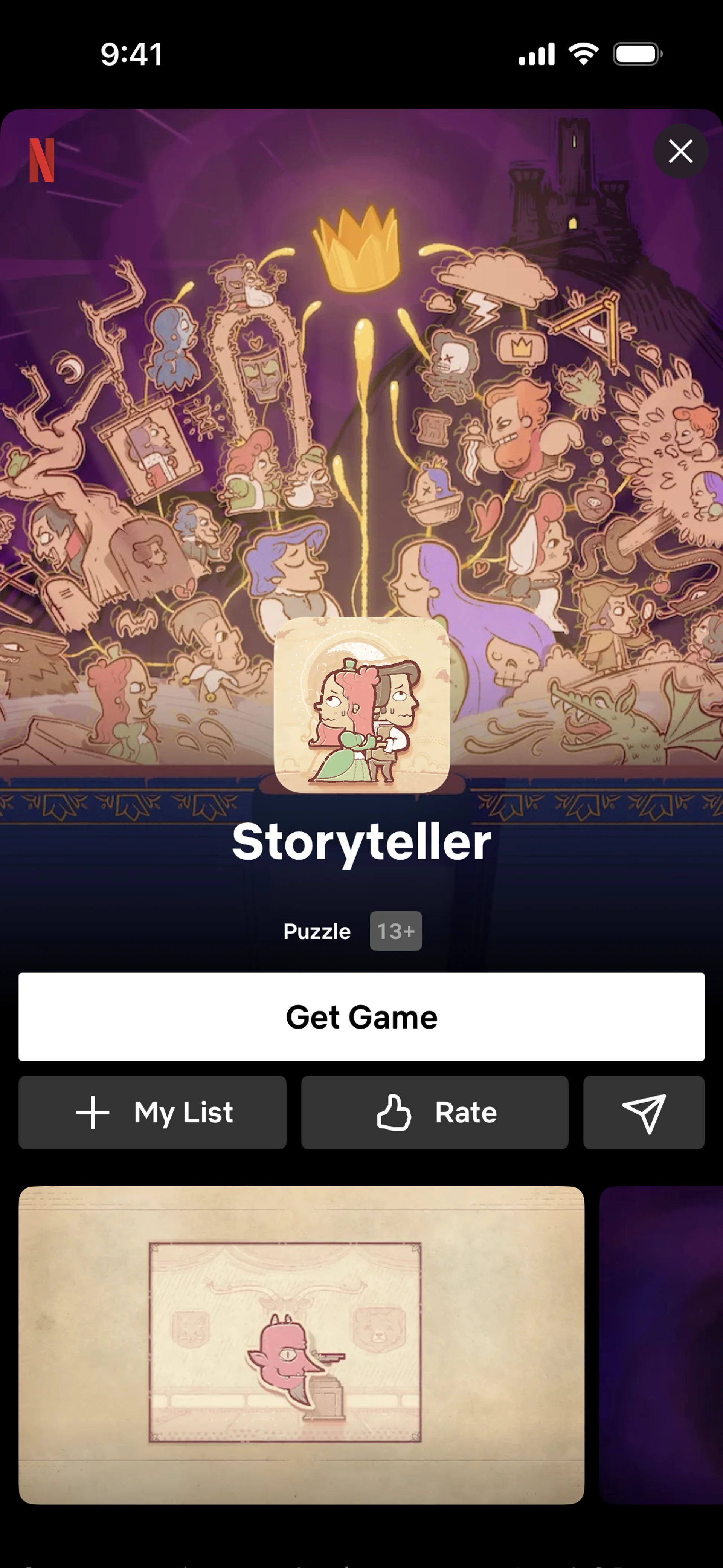Tap the Get Game button
The image size is (723, 1568).
coord(361,1017)
